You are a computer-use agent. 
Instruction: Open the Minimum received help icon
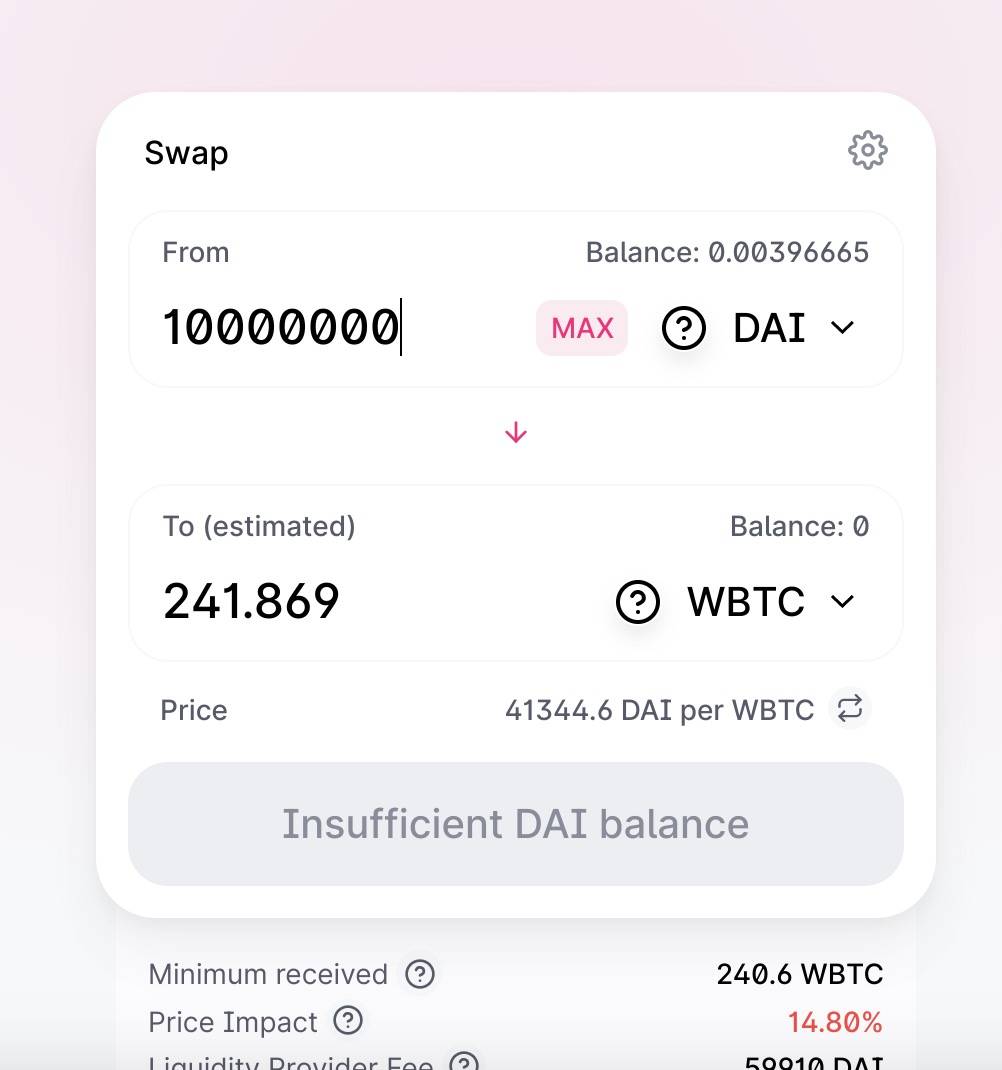pos(420,974)
